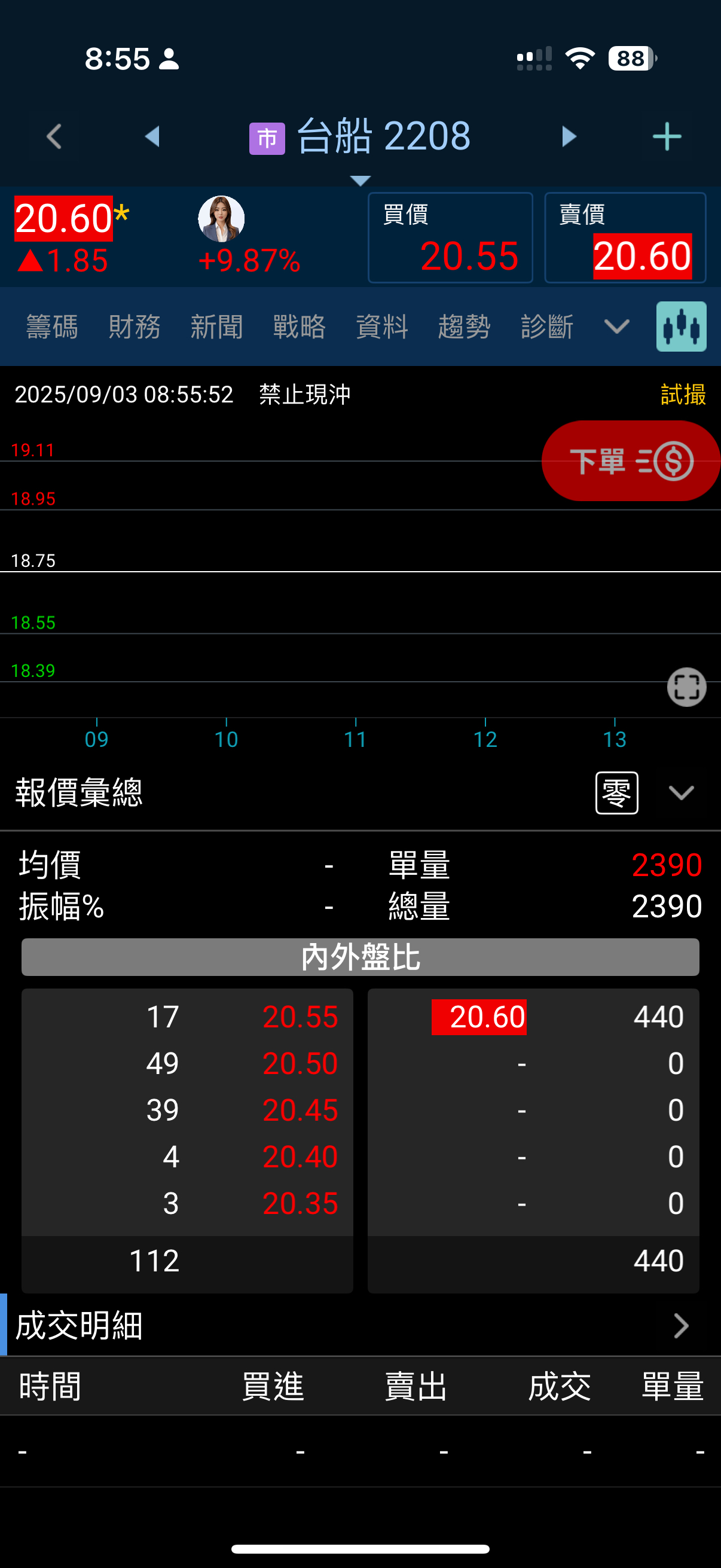Tap the 賣價 20.60 box
The height and width of the screenshot is (1568, 721).
(625, 238)
